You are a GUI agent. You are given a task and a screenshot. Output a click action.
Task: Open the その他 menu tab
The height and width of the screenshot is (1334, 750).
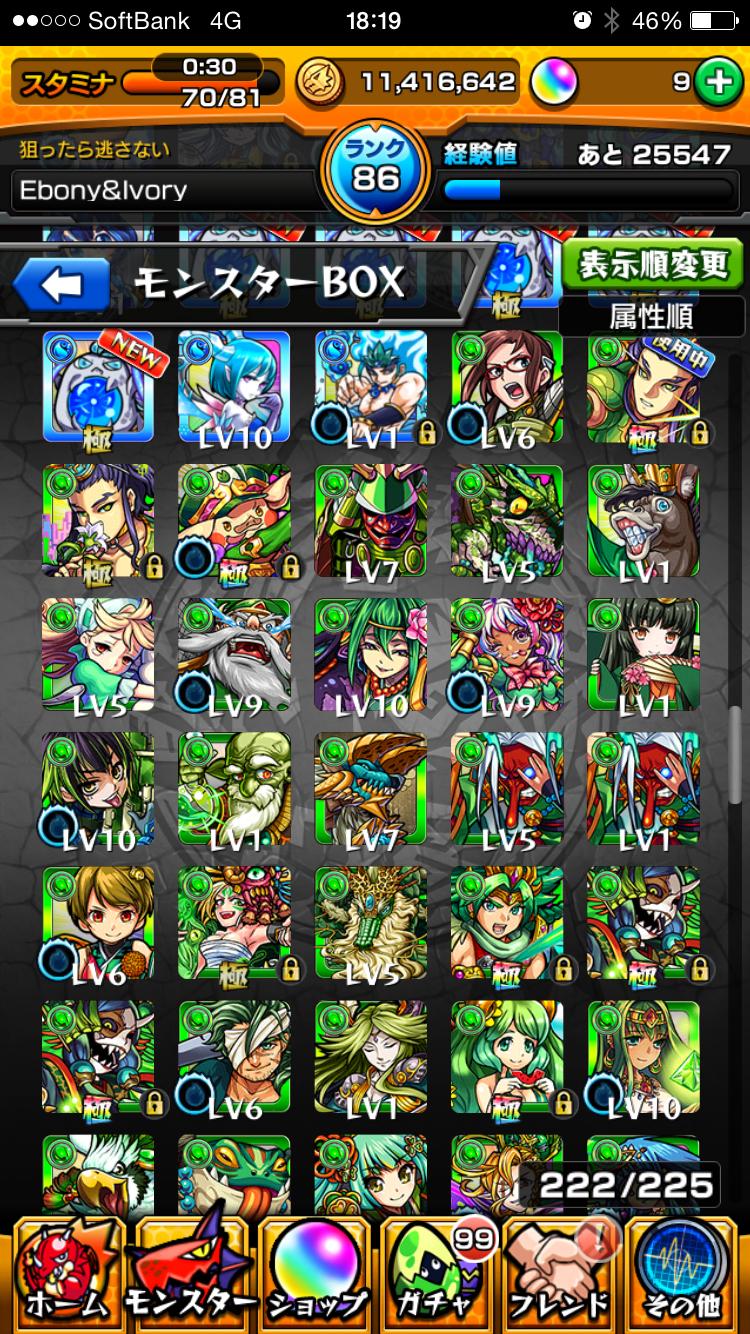click(x=685, y=1273)
